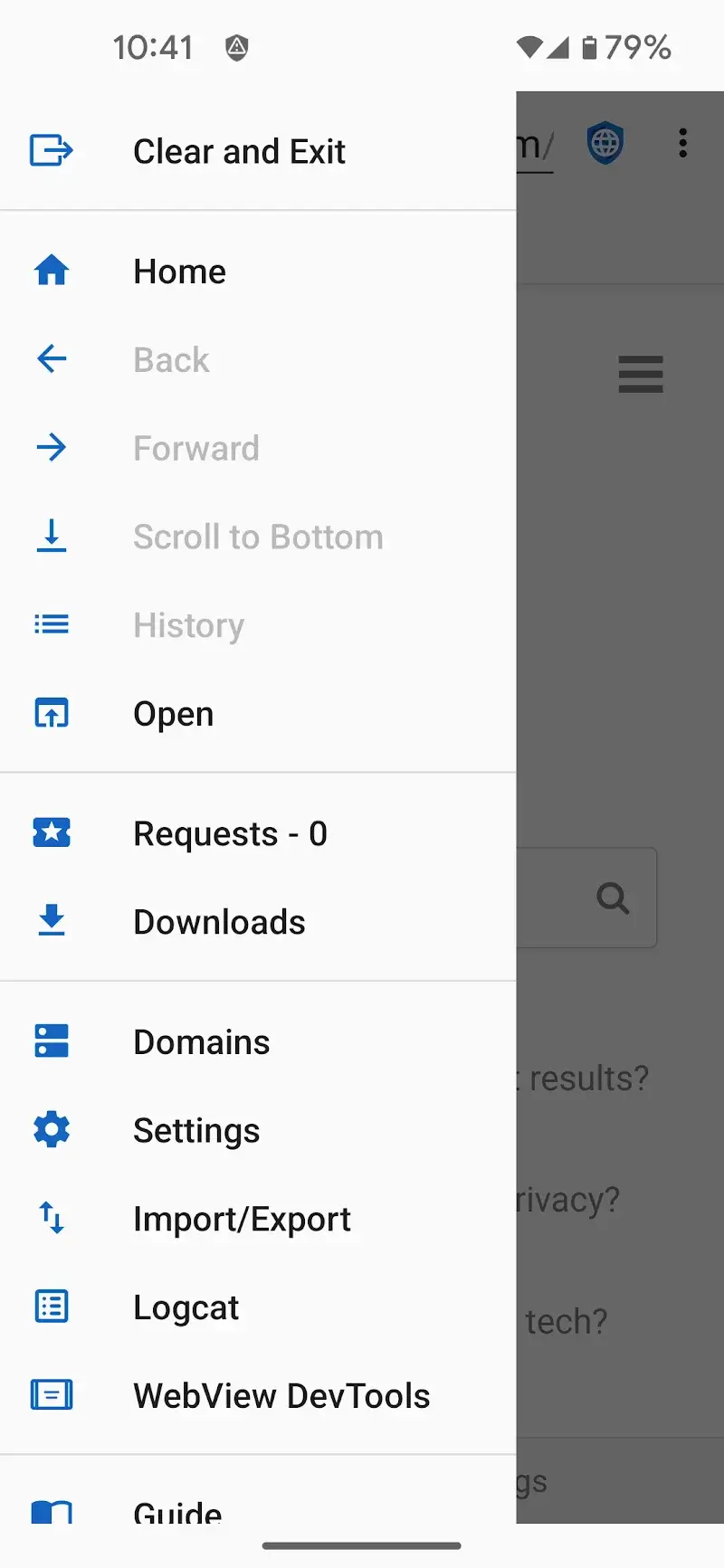Click the Back navigation arrow
The width and height of the screenshot is (724, 1568).
click(171, 359)
